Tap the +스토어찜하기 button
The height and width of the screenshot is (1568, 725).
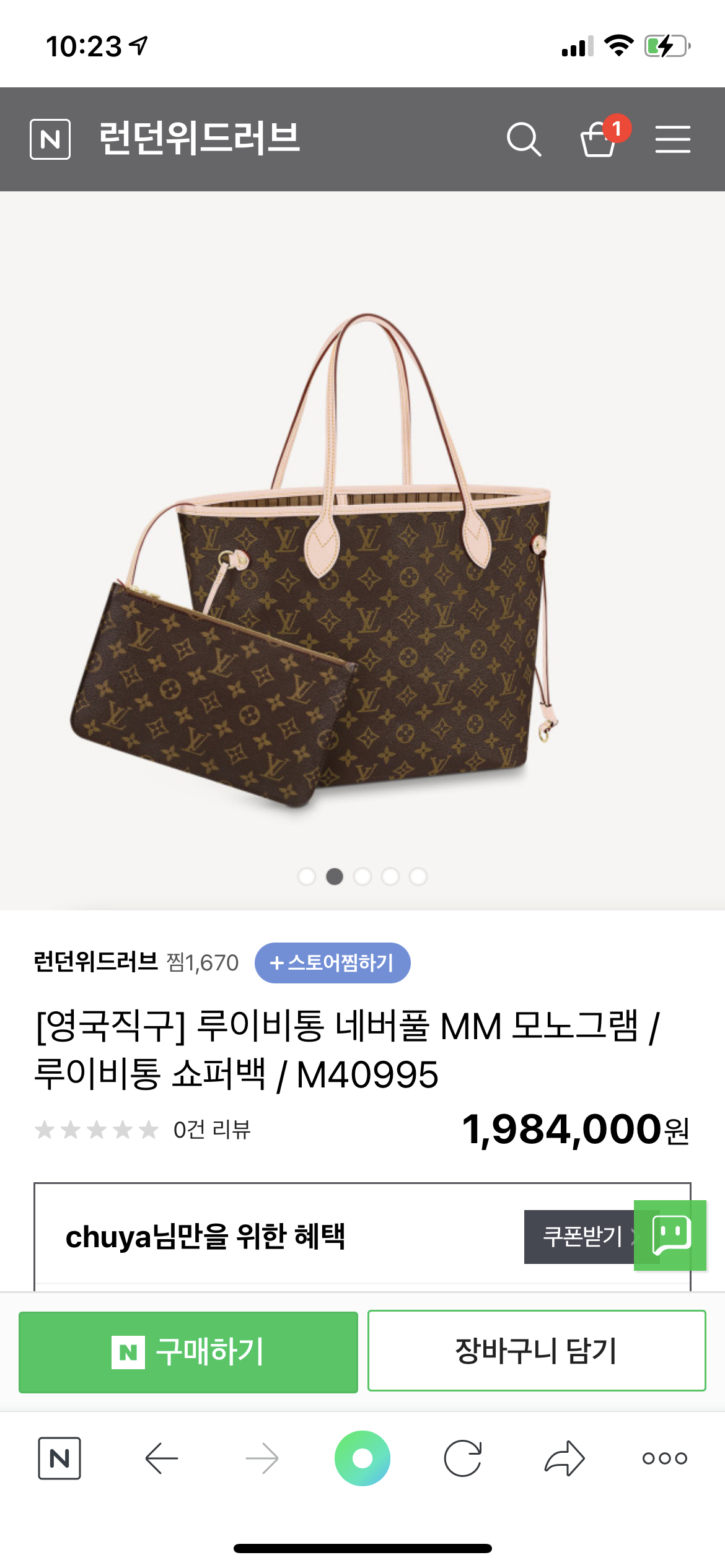coord(333,962)
